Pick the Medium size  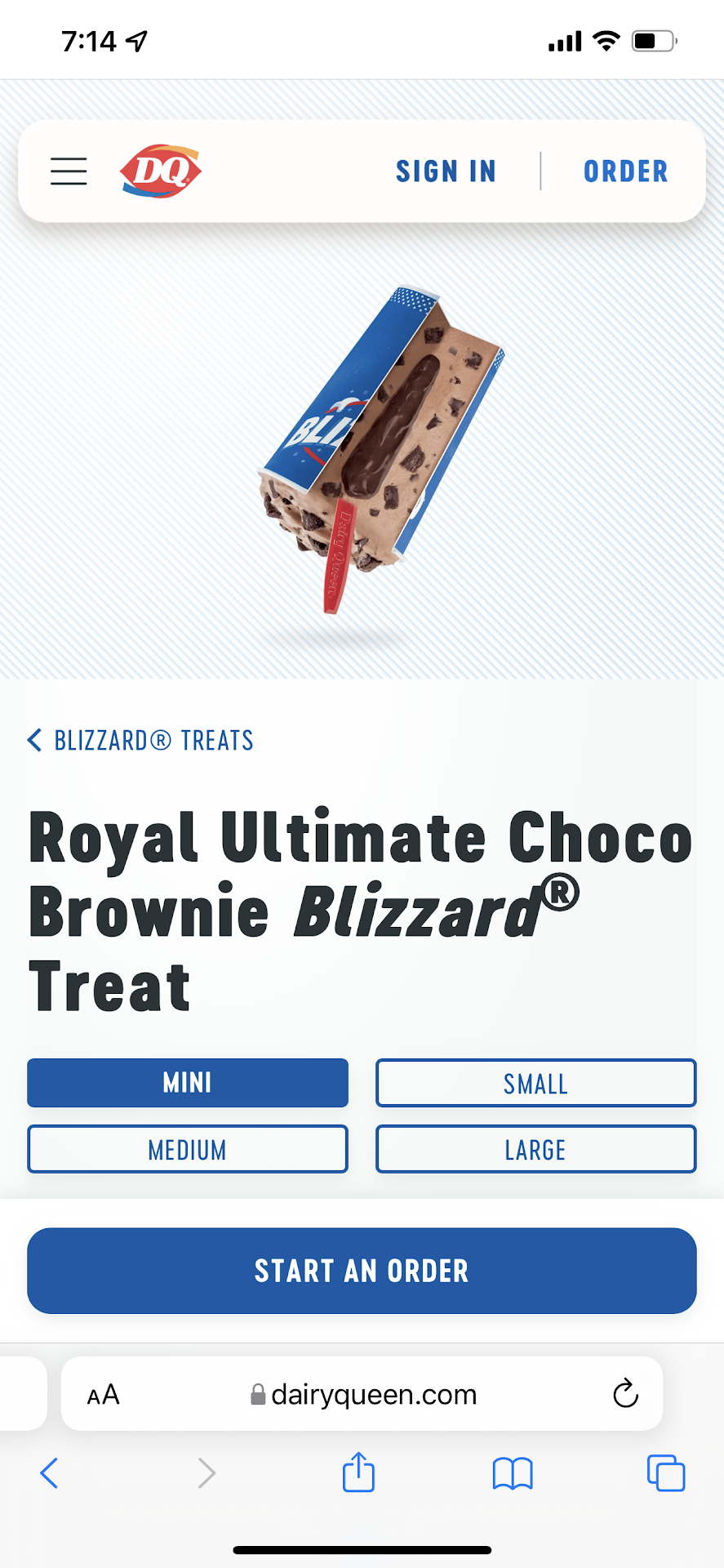click(188, 1149)
